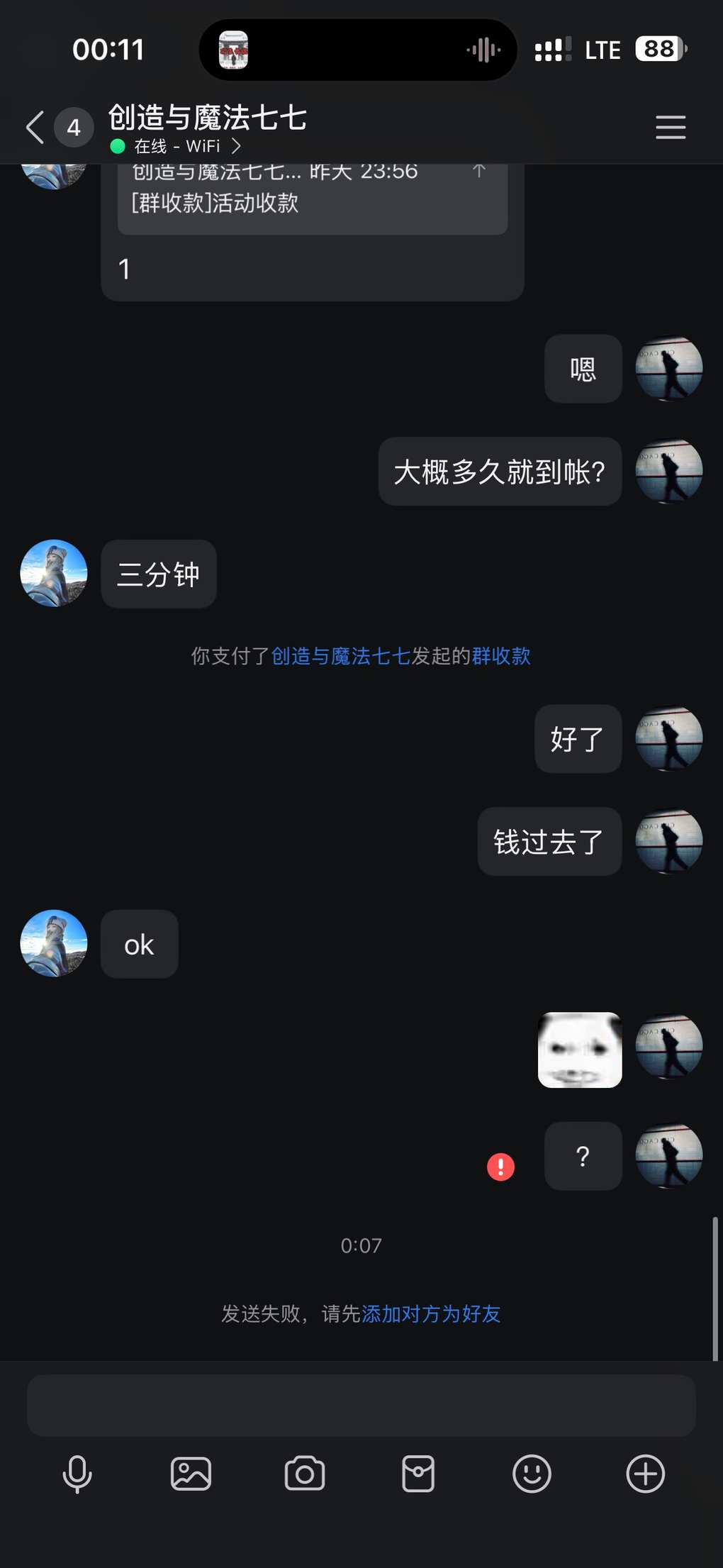
Task: Tap the red failed-send alert icon
Action: 500,1167
